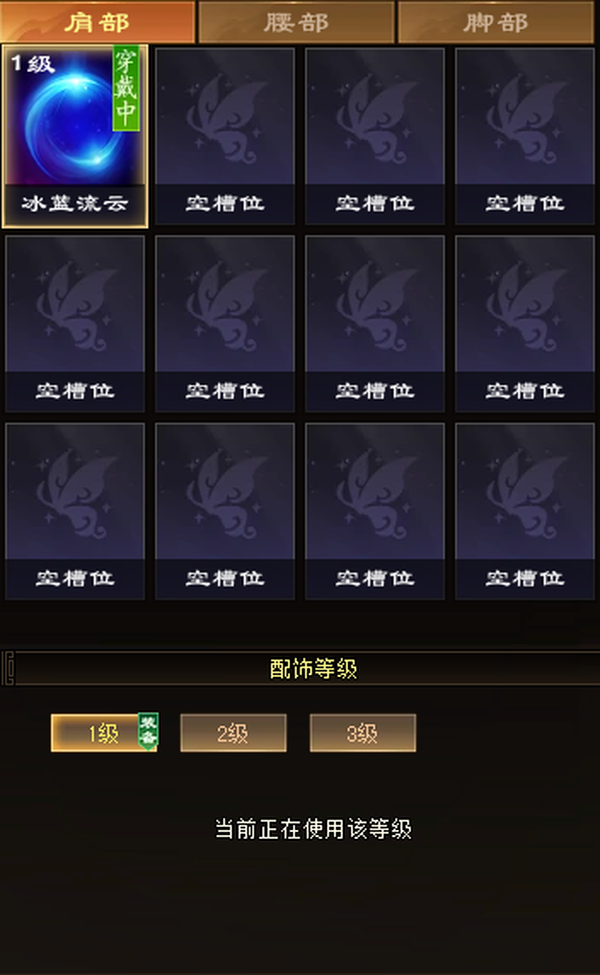Choose the 3级 accessory level
600x975 pixels.
pos(362,733)
